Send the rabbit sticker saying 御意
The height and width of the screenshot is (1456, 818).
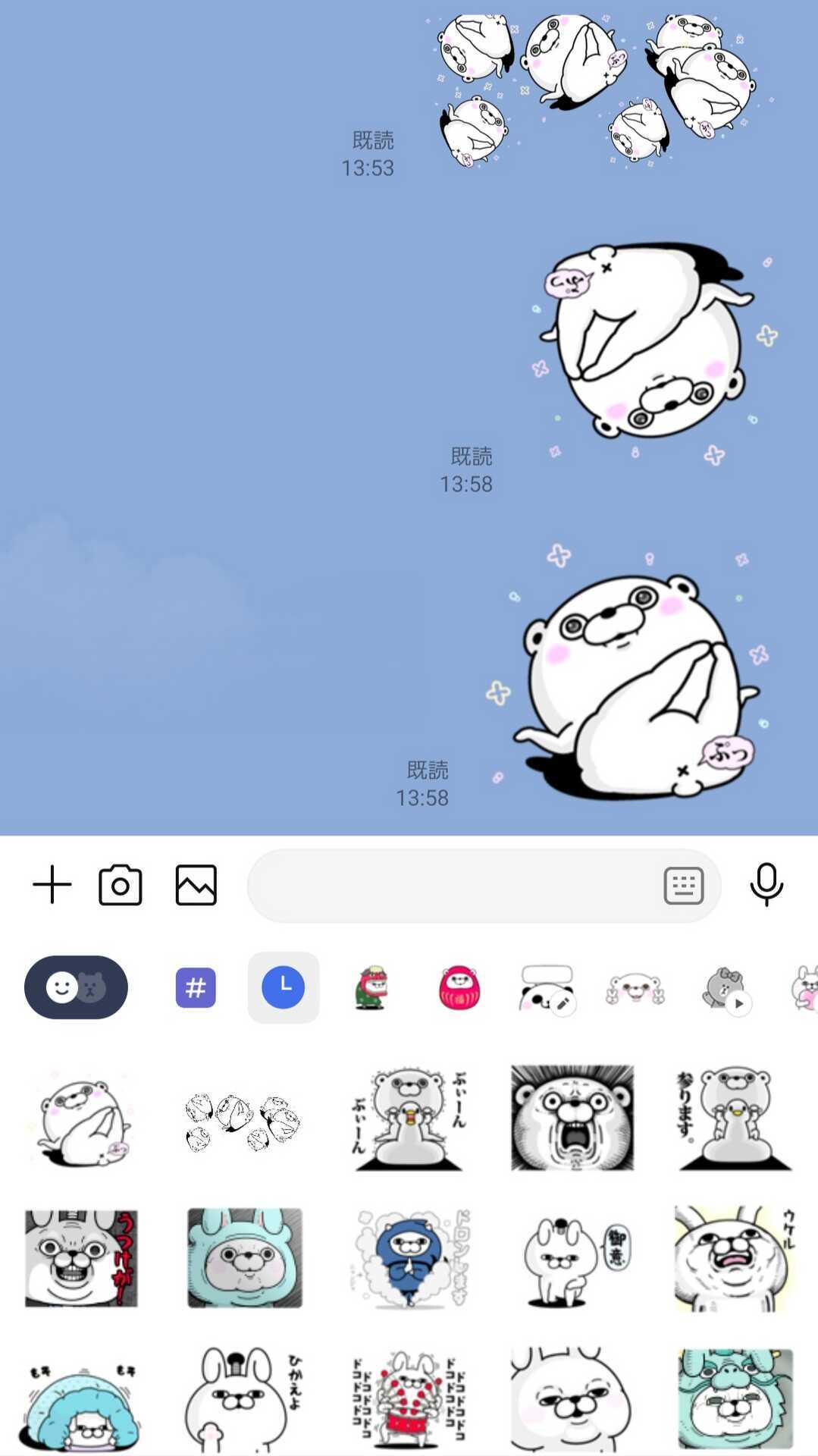click(x=572, y=1259)
